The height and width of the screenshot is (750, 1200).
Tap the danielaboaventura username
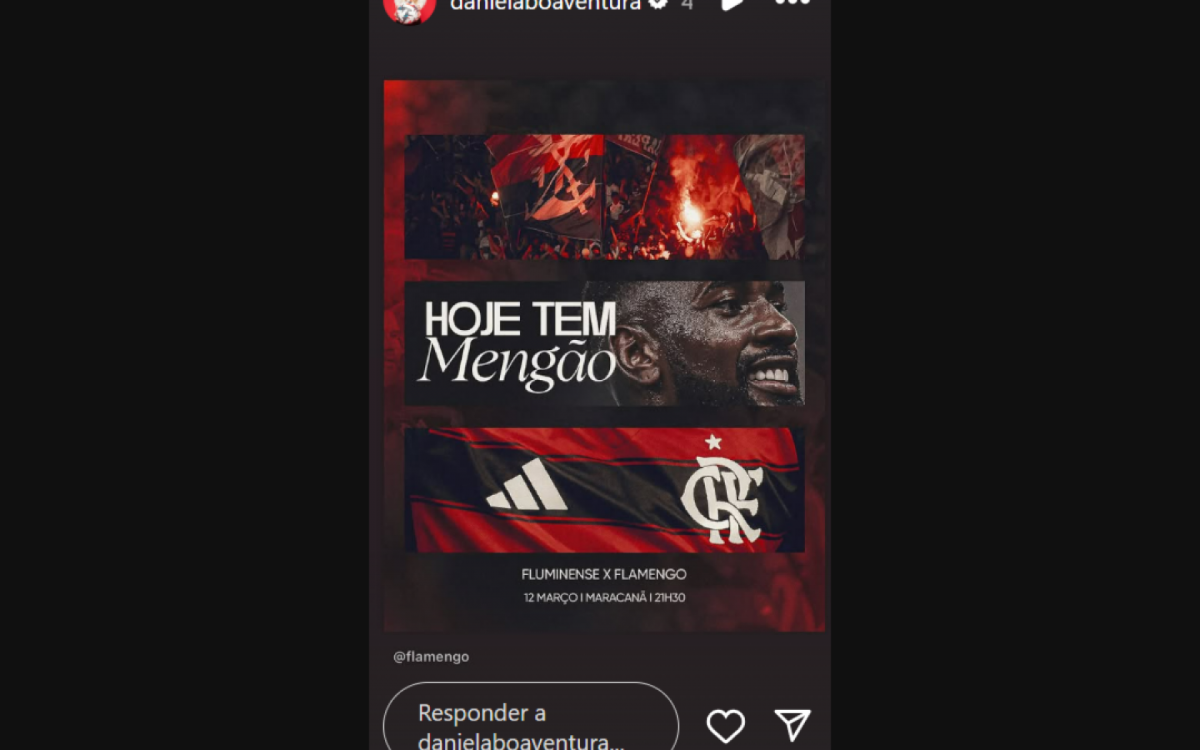click(x=545, y=5)
